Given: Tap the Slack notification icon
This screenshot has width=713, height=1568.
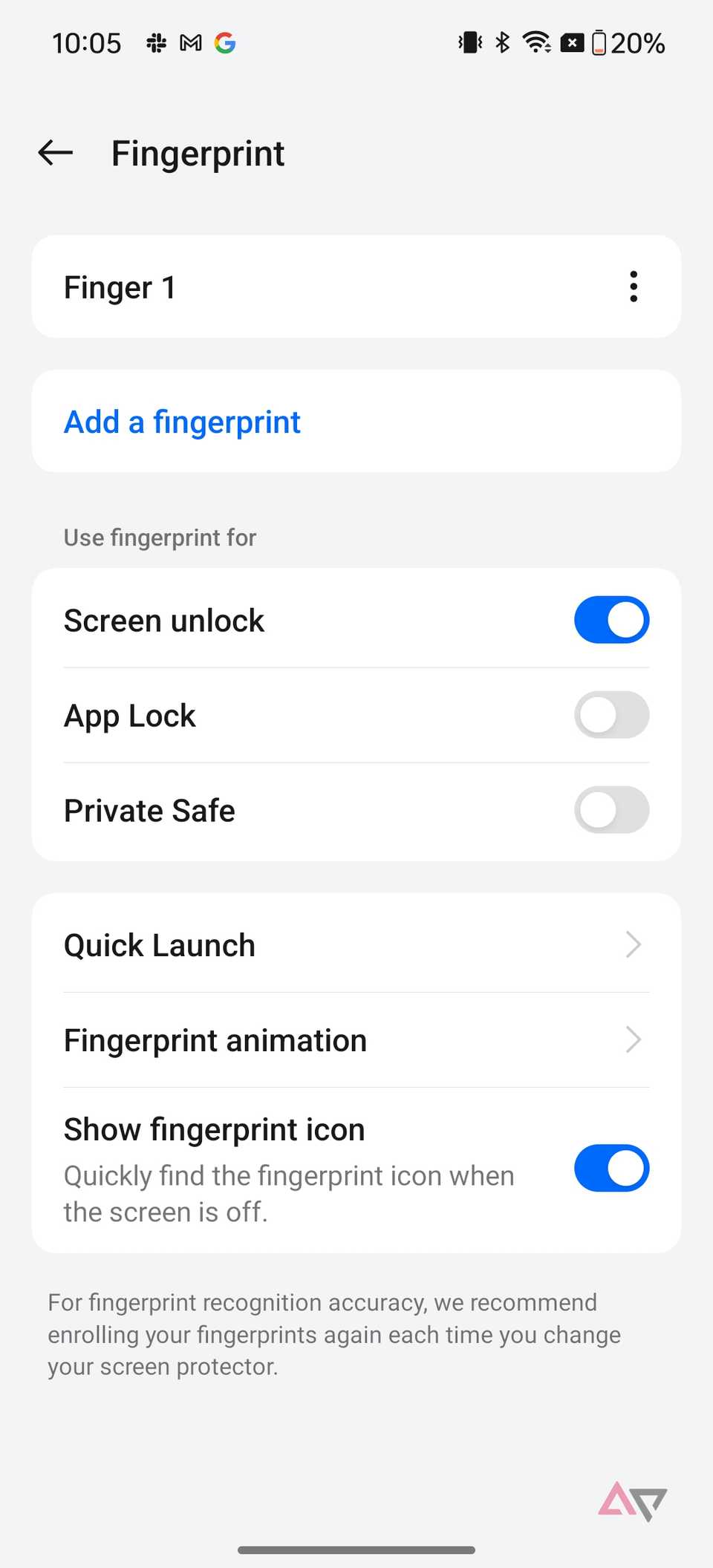Looking at the screenshot, I should pos(155,42).
